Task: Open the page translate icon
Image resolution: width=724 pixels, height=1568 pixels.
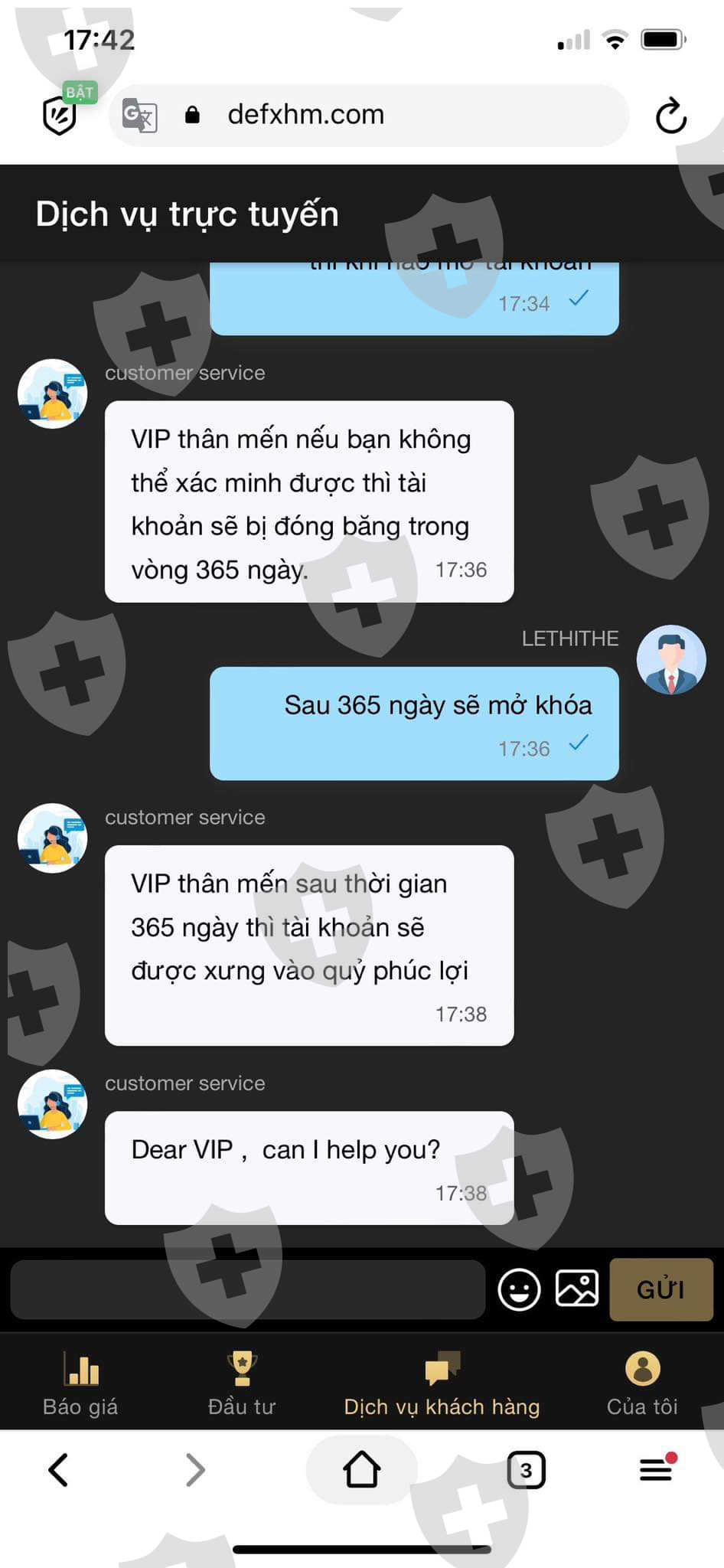Action: [140, 116]
